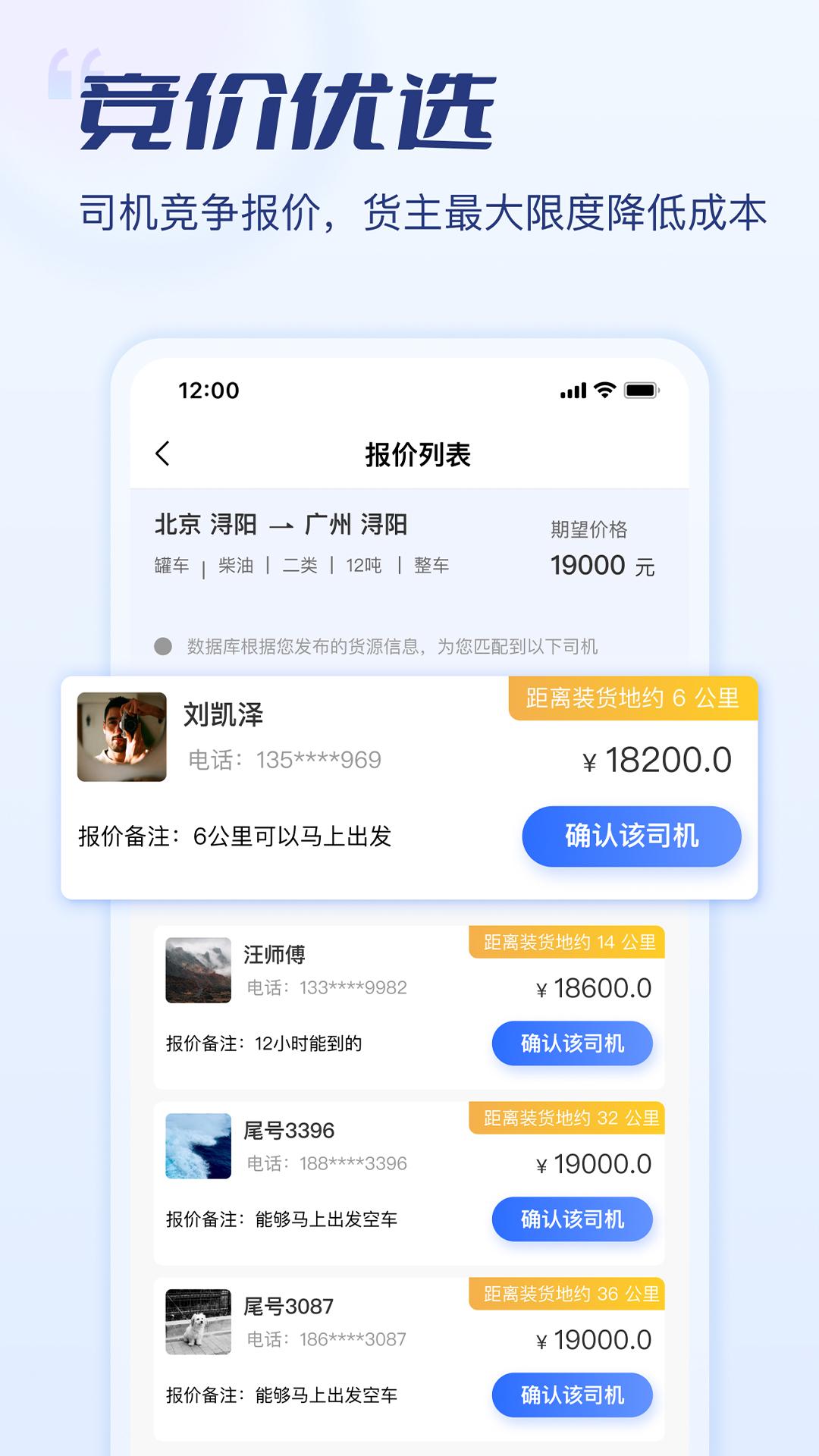
Task: Tap the back arrow to leave 报价列表
Action: pyautogui.click(x=163, y=453)
